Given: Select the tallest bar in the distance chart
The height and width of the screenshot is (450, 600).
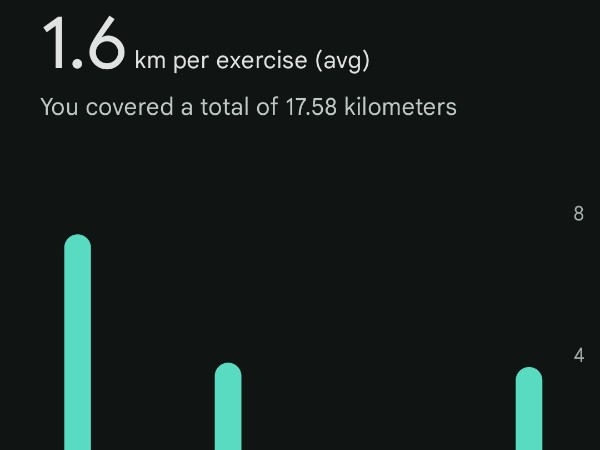Looking at the screenshot, I should [78, 345].
